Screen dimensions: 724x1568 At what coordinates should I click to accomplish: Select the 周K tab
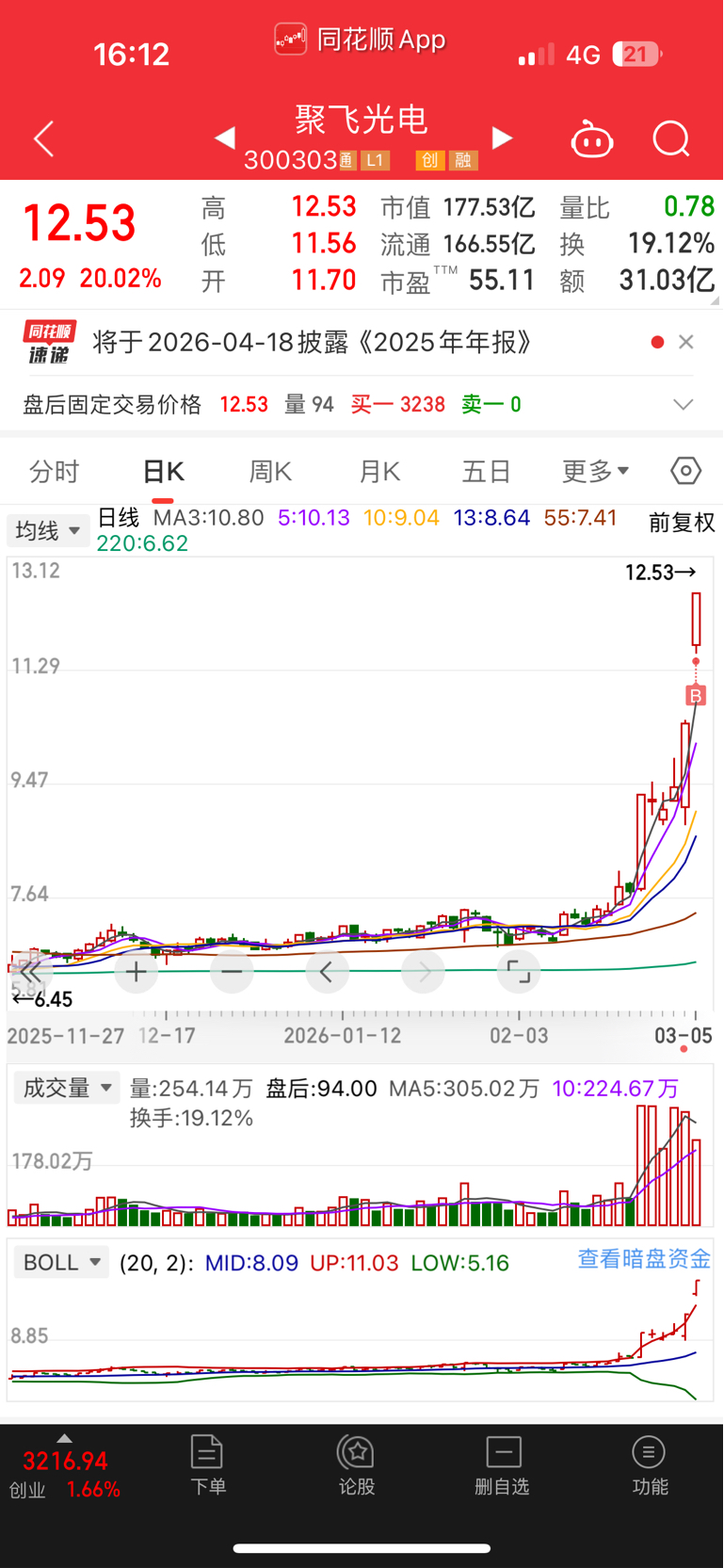click(270, 471)
